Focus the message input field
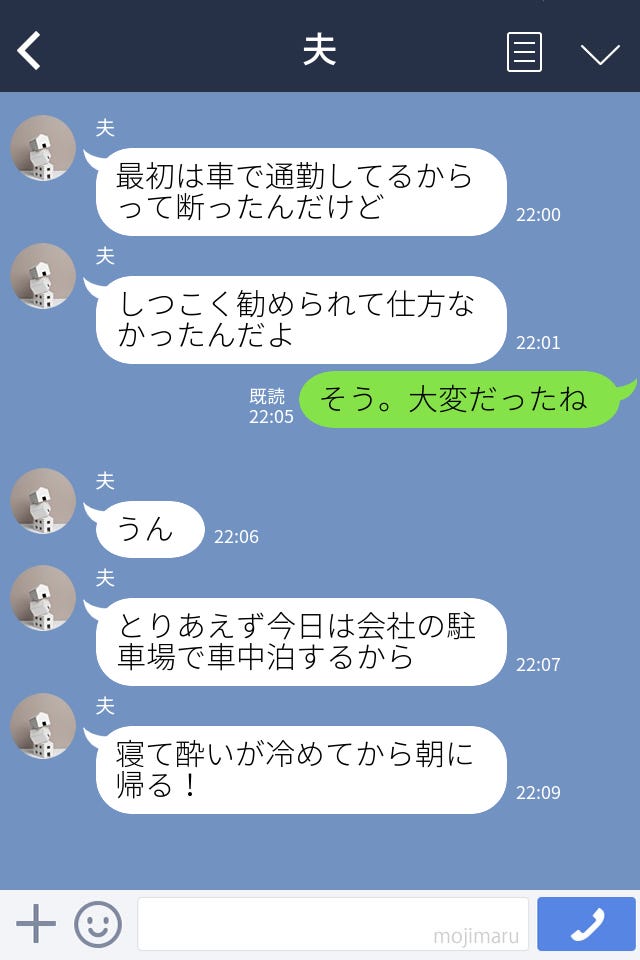Image resolution: width=640 pixels, height=960 pixels. (332, 924)
